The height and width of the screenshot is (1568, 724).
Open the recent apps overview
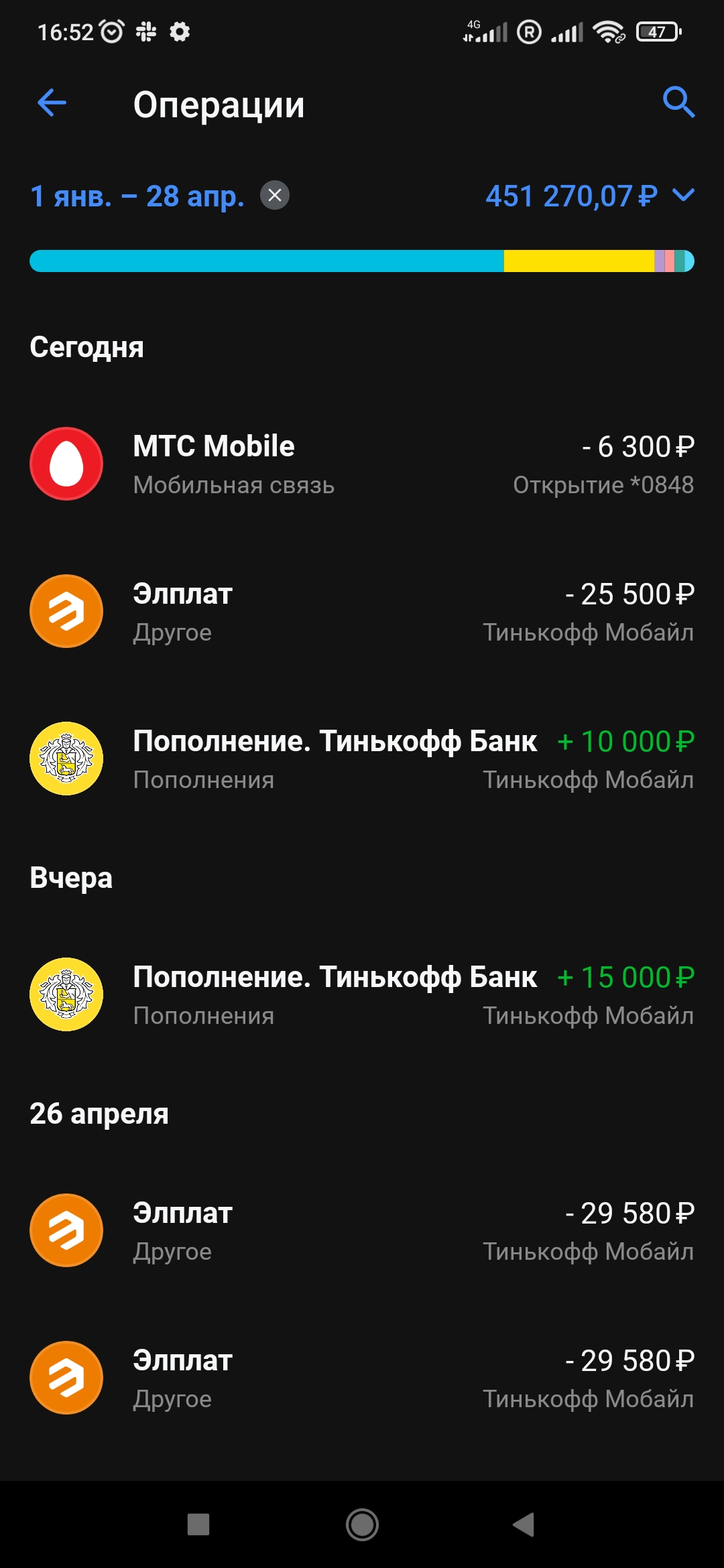point(198,1524)
